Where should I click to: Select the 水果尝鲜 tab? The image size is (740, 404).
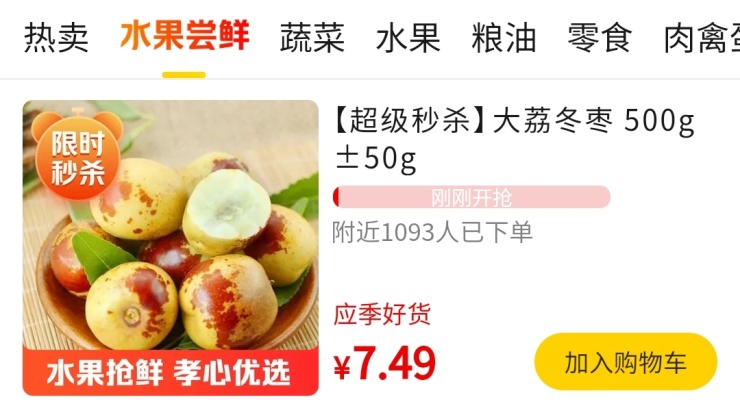coord(184,36)
